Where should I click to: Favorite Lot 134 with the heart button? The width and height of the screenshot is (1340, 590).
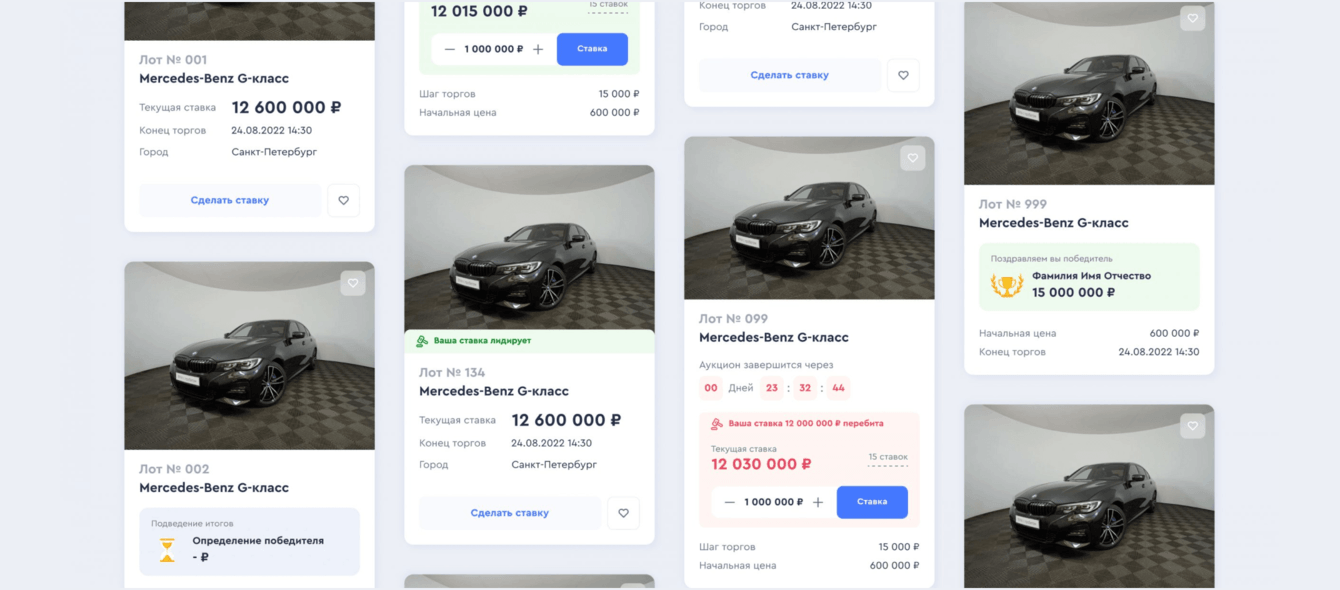click(623, 513)
